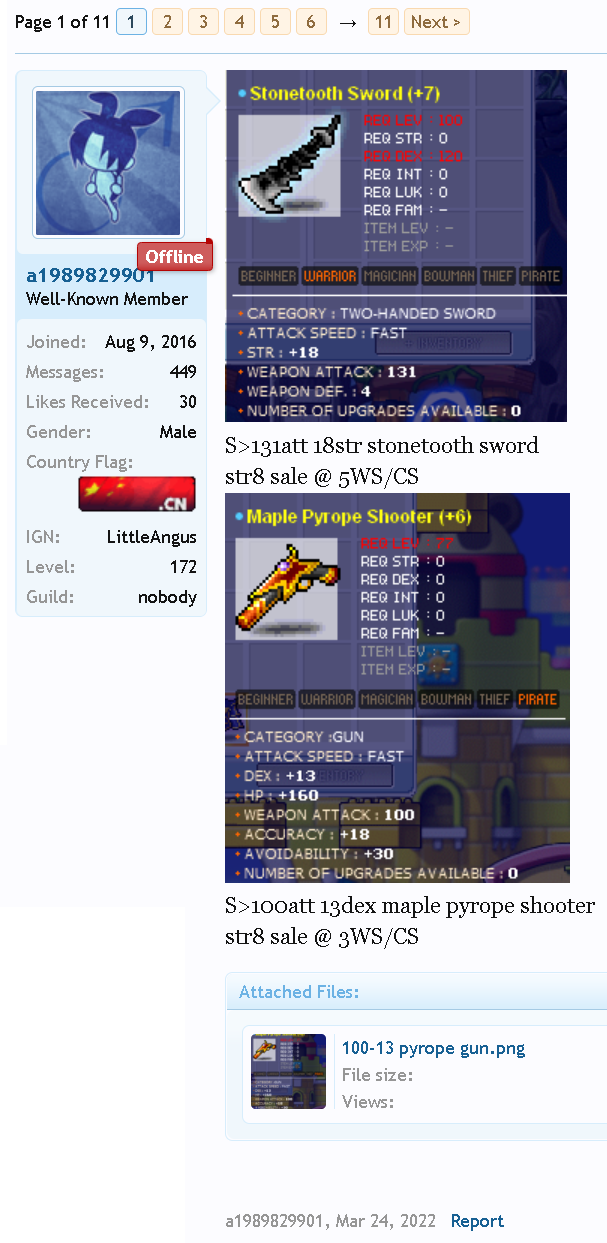Open the poster's avatar picture
This screenshot has width=607, height=1243.
pyautogui.click(x=108, y=162)
